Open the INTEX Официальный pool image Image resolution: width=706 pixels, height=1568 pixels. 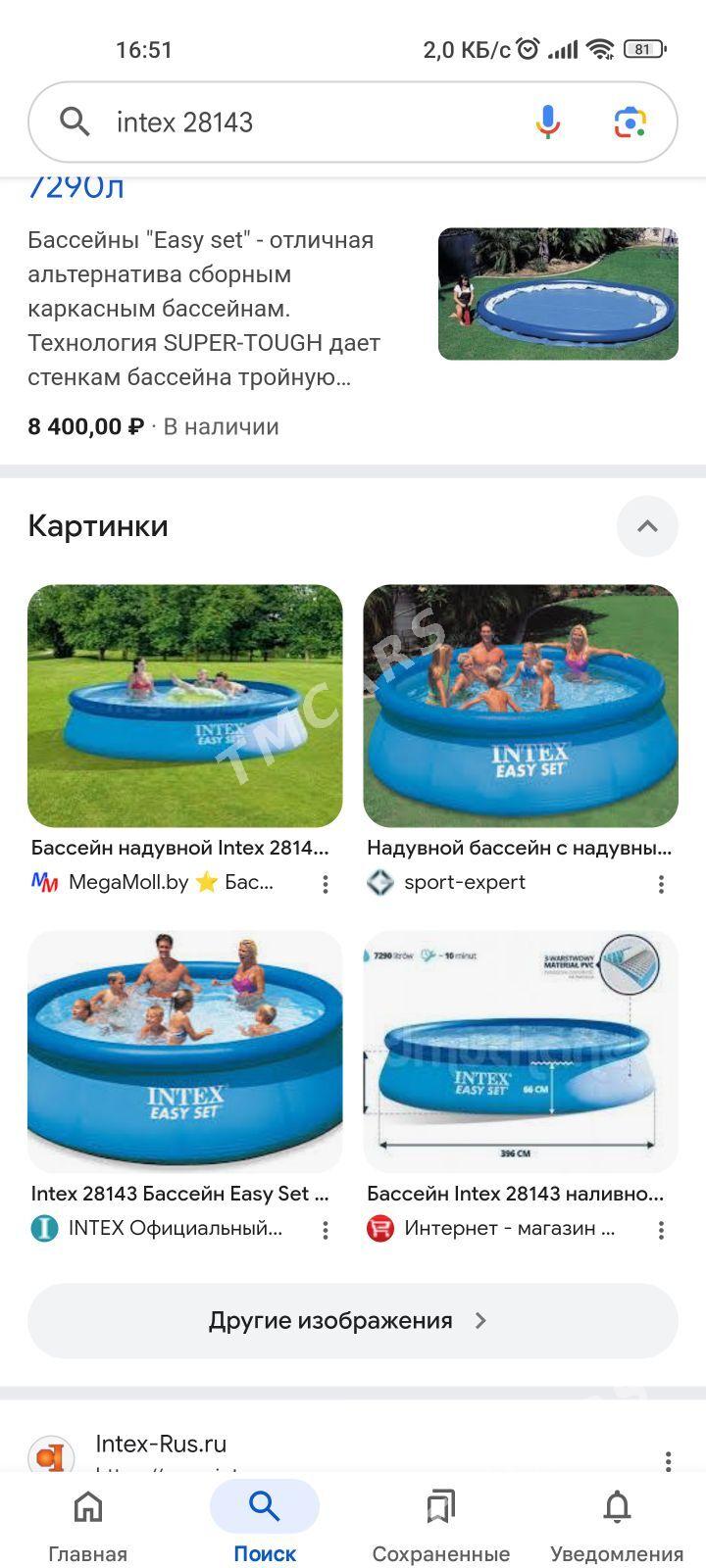pos(185,1052)
